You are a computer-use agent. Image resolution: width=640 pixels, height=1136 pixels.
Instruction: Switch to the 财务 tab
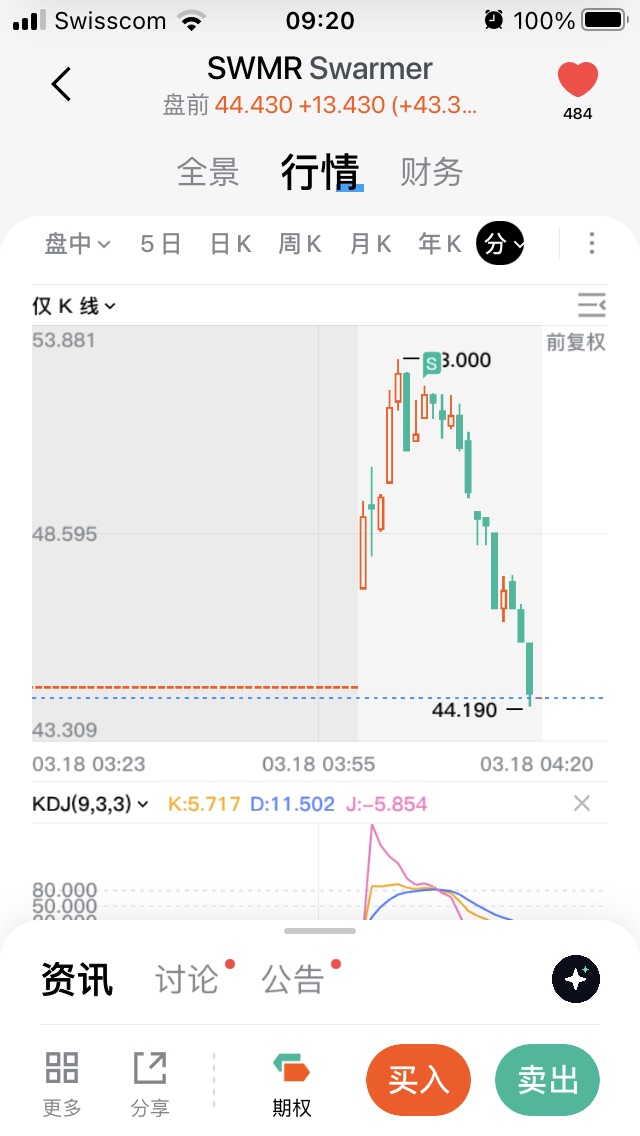click(431, 172)
